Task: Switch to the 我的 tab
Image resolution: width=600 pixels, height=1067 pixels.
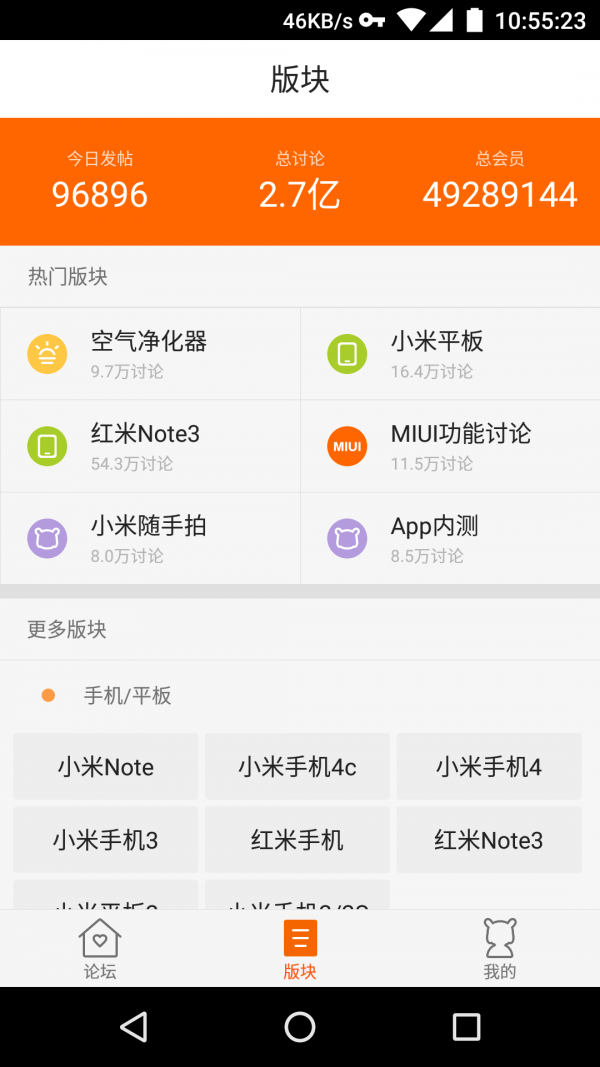Action: (500, 949)
